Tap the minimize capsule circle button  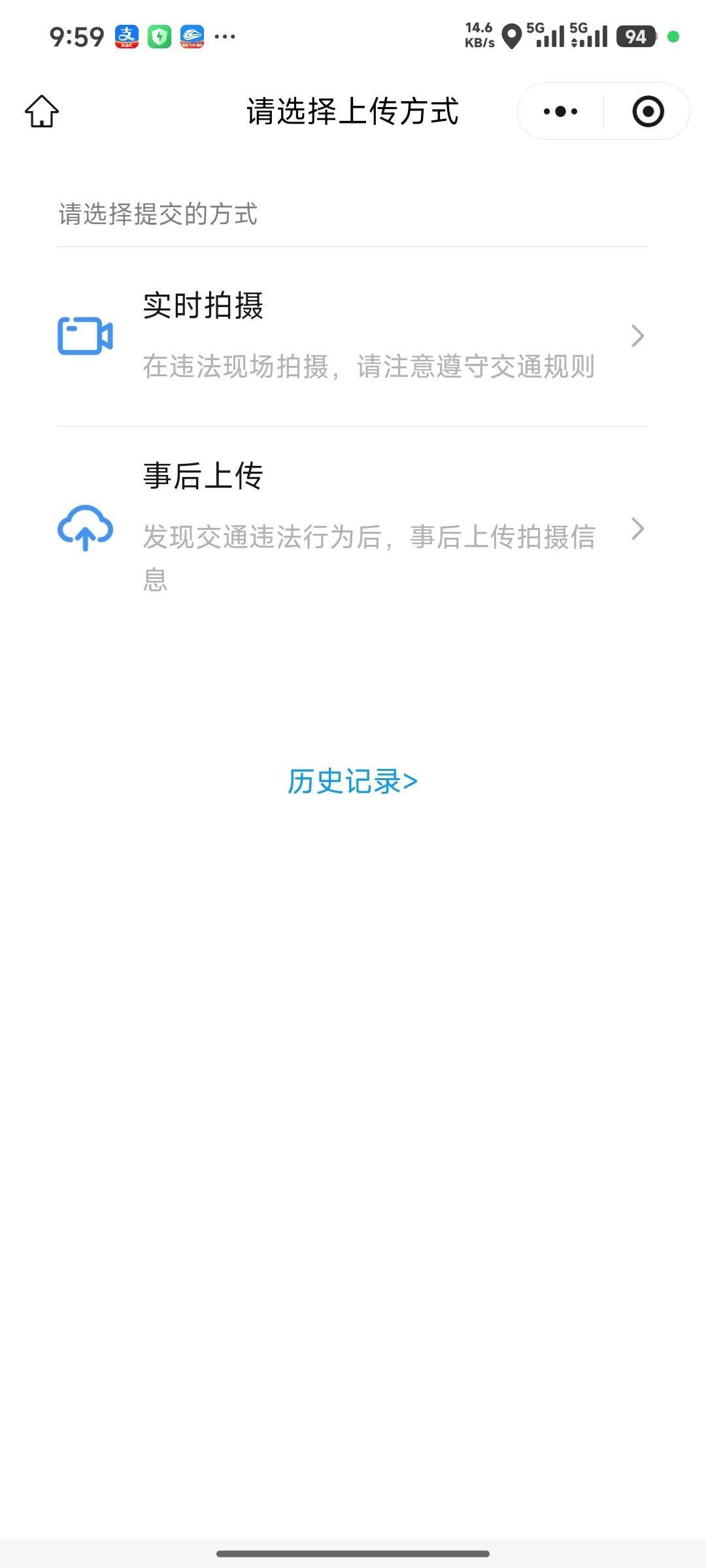(x=647, y=110)
